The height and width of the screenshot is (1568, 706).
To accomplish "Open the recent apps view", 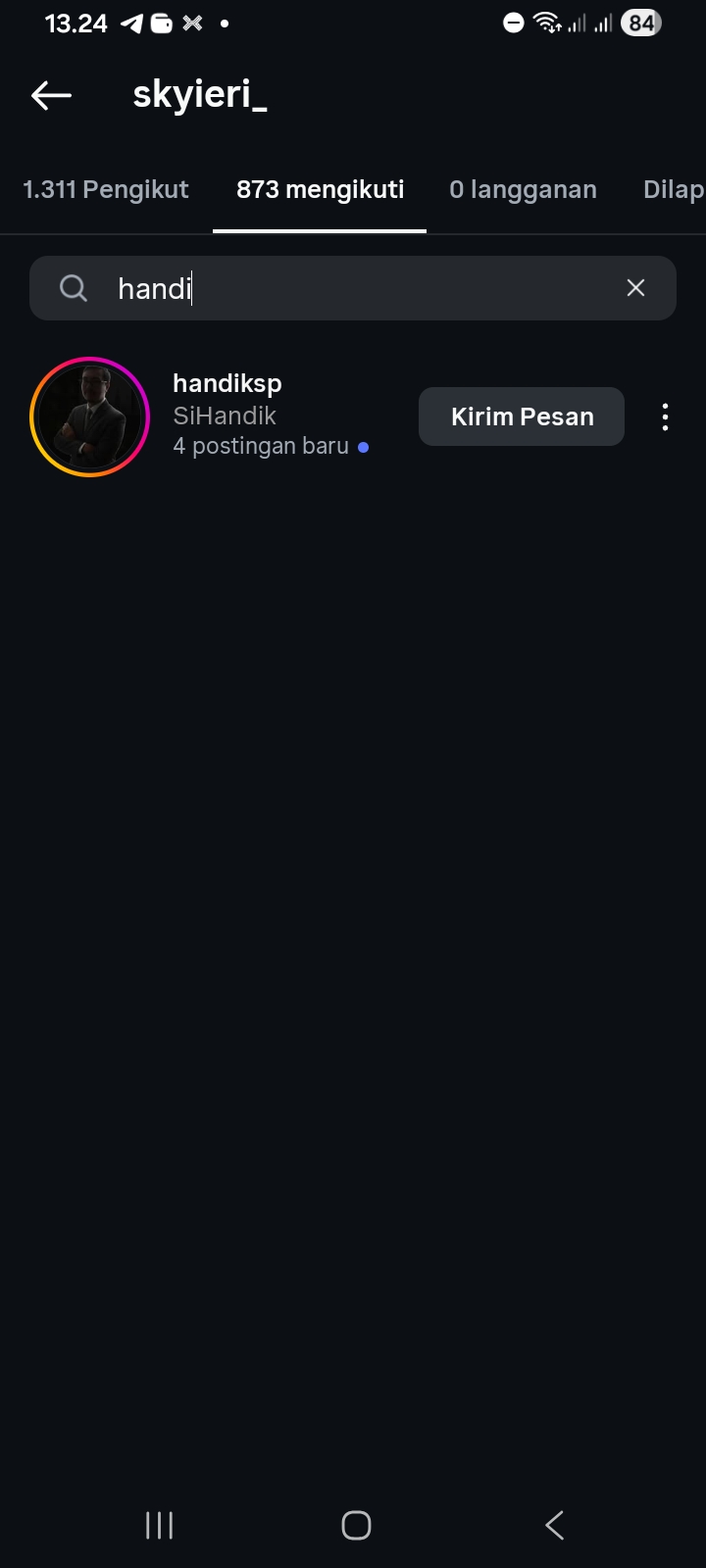I will pos(159,1525).
